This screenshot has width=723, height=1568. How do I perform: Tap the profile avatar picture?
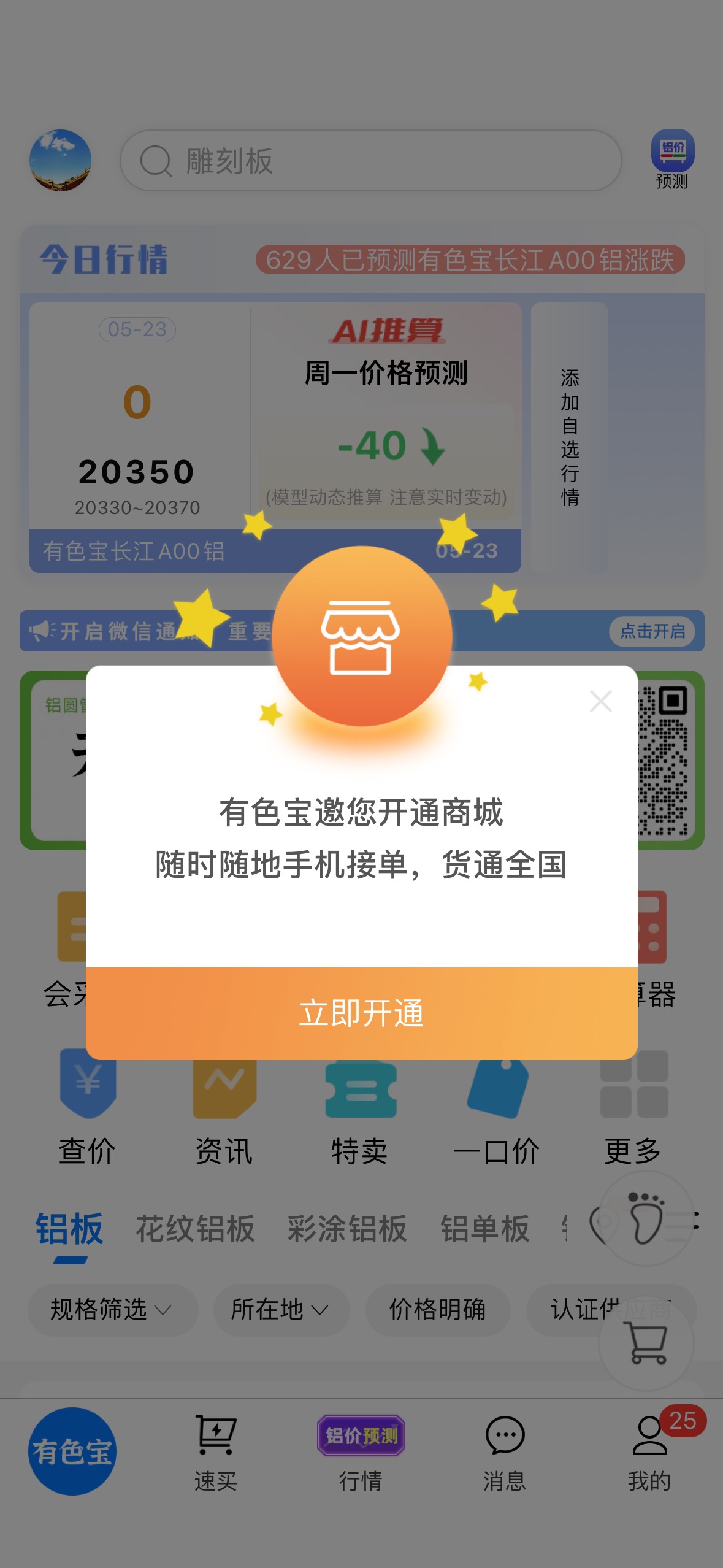(61, 160)
